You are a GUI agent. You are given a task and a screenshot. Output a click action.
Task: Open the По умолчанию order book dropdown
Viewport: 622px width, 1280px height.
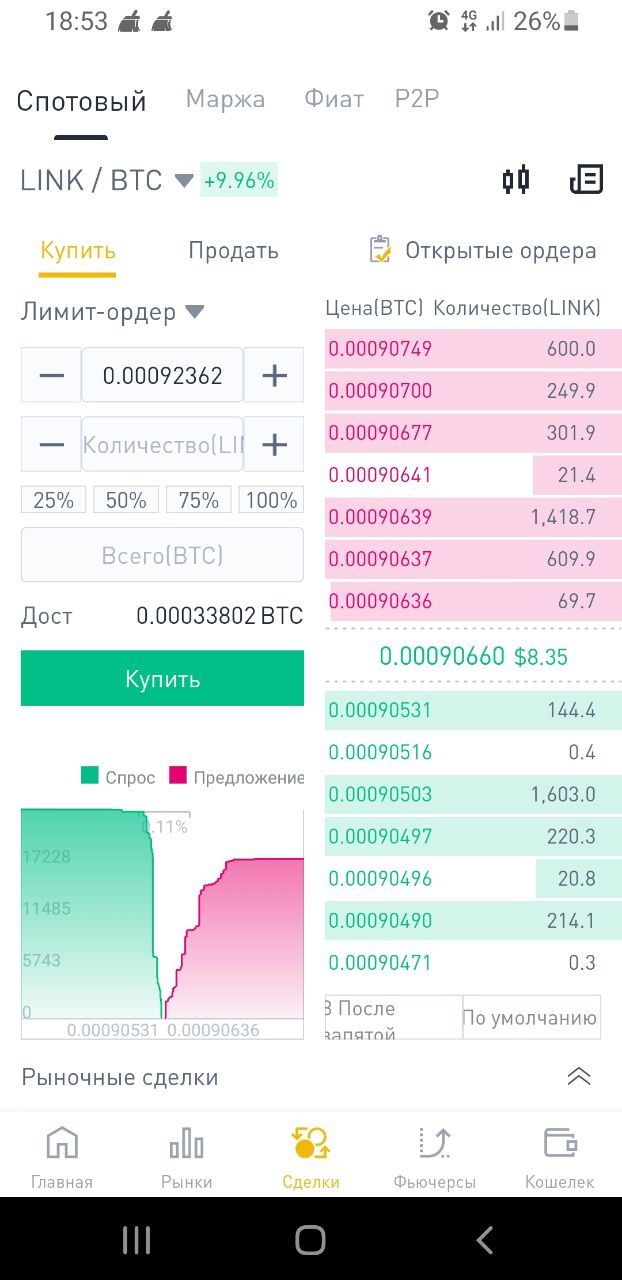tap(530, 1018)
